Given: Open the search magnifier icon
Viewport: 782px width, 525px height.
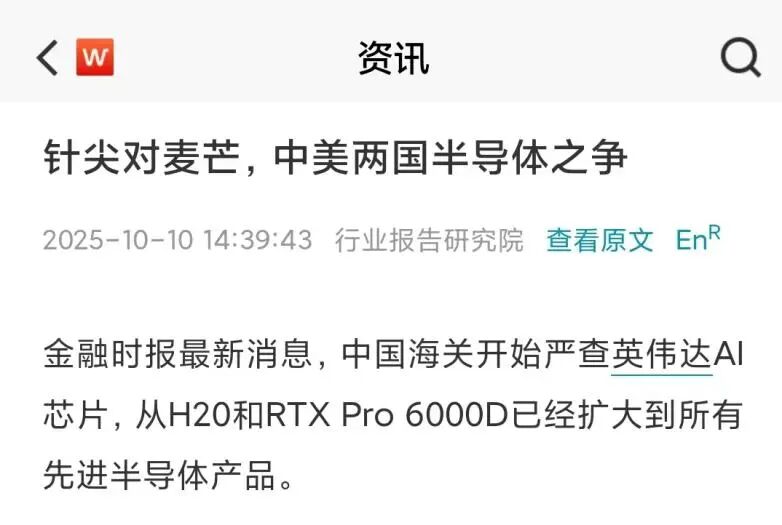Looking at the screenshot, I should click(x=740, y=58).
